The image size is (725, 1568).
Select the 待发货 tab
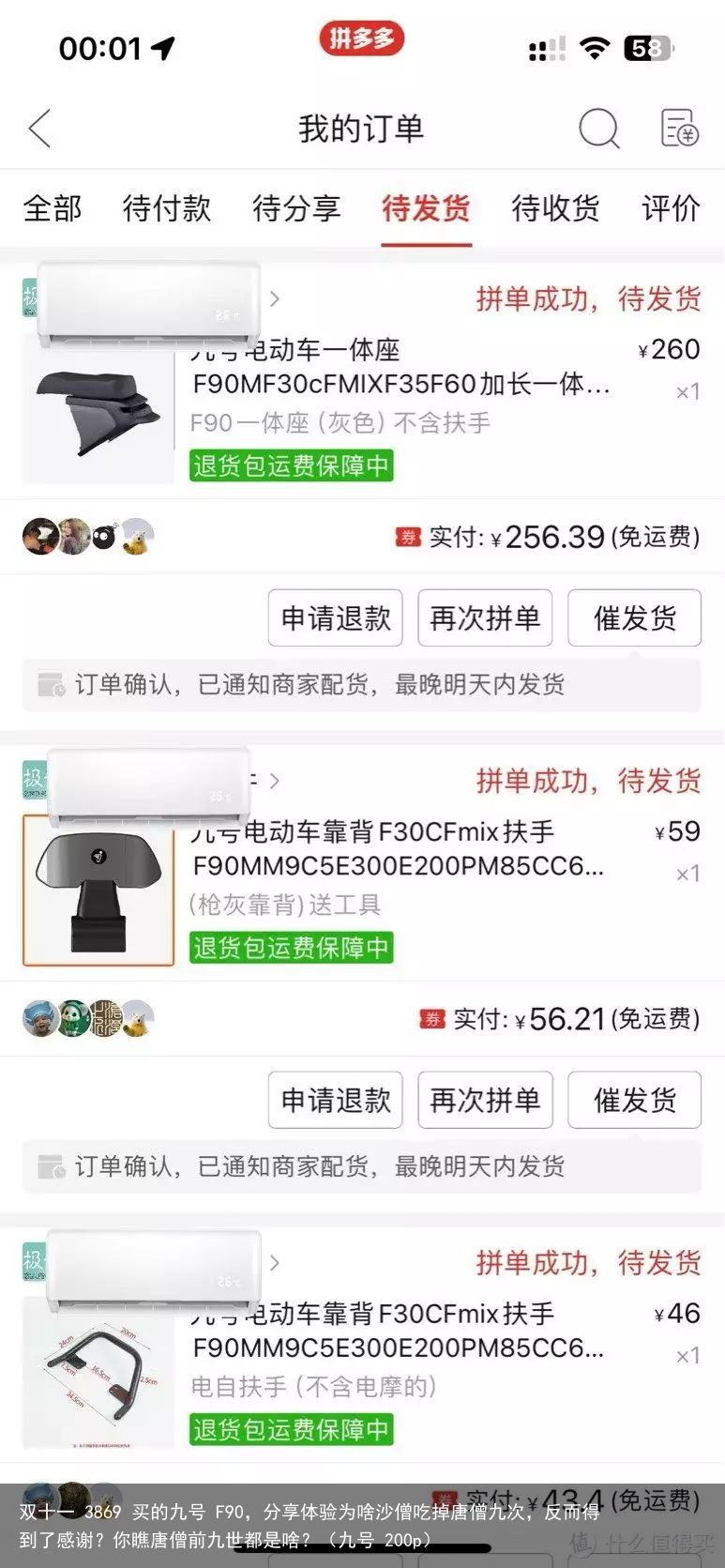426,208
